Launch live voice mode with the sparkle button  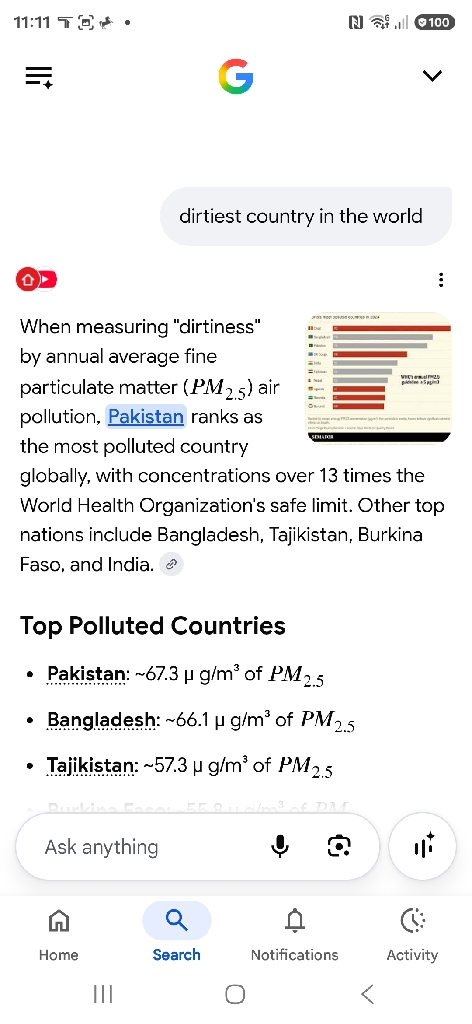[x=422, y=847]
